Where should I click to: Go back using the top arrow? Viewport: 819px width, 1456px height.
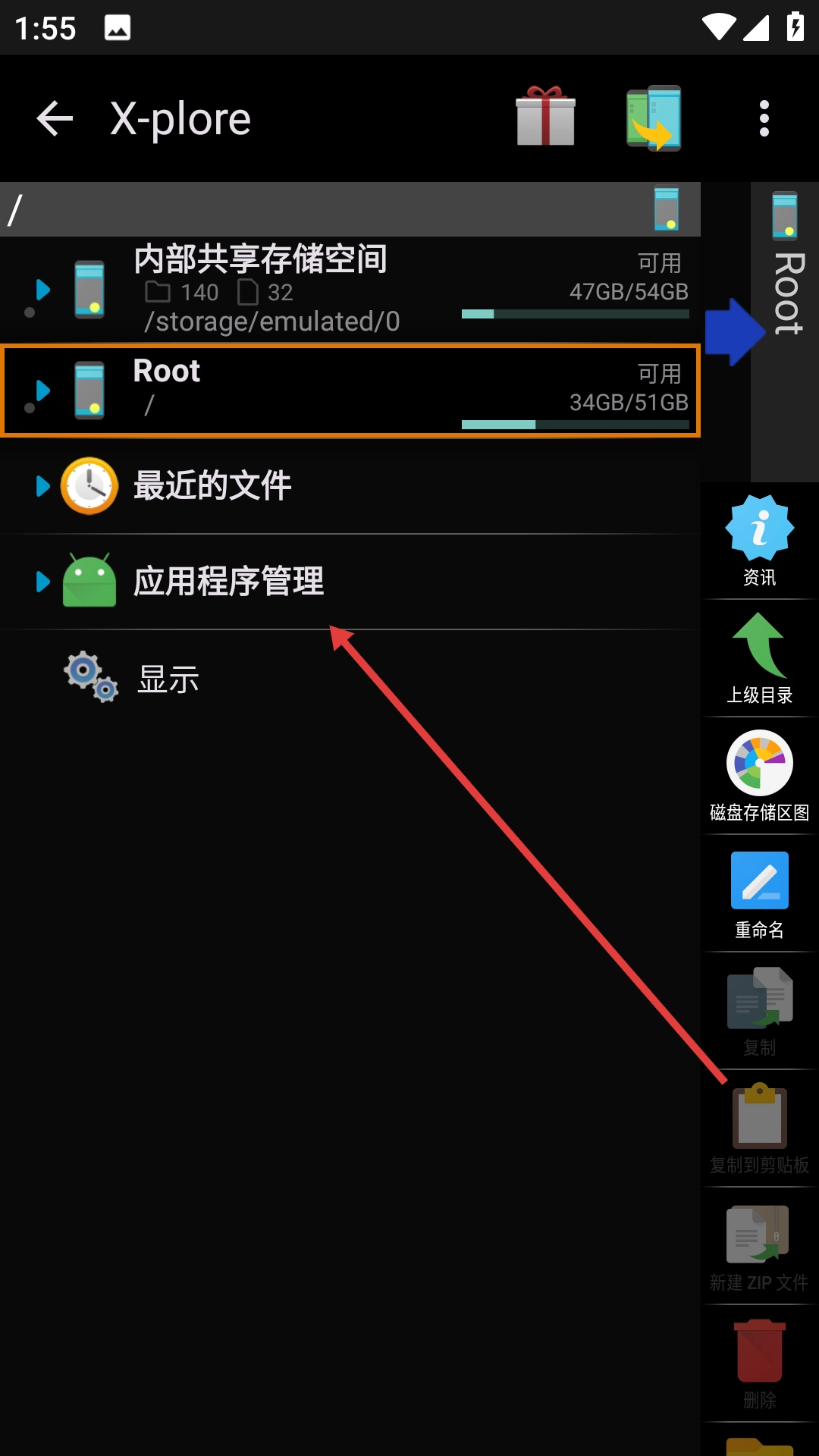pos(55,119)
